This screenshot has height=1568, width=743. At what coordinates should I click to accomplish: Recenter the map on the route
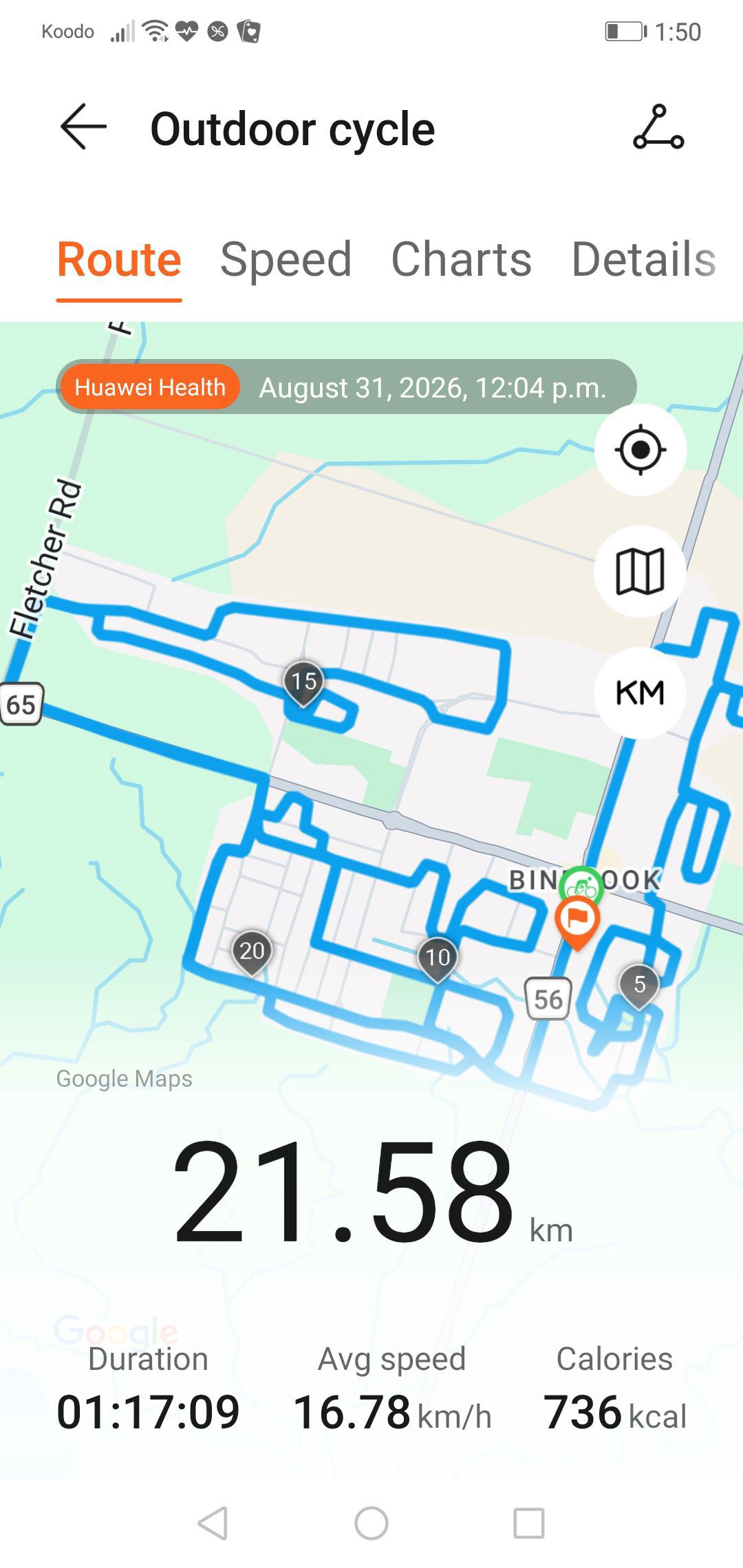click(640, 450)
